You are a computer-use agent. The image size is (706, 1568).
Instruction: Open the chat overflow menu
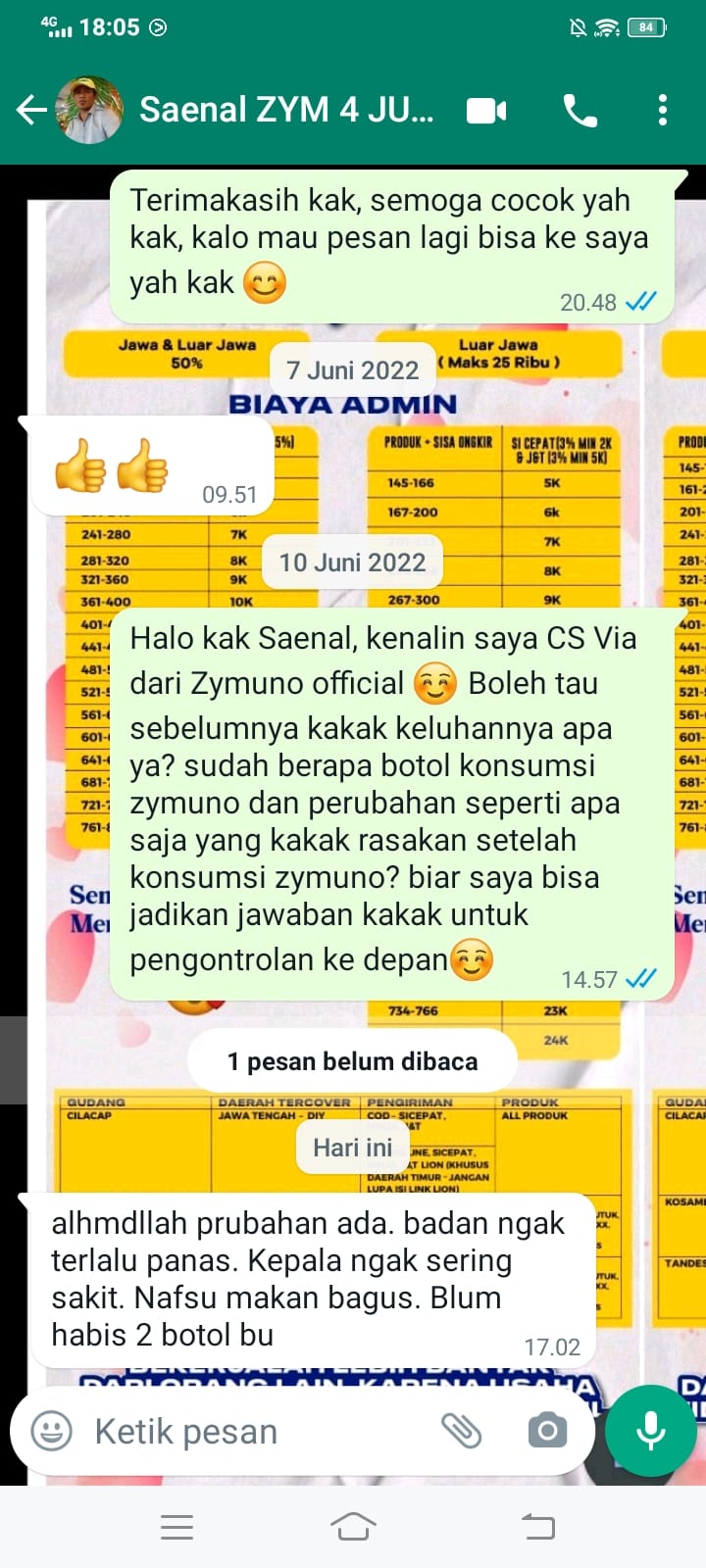(x=663, y=110)
